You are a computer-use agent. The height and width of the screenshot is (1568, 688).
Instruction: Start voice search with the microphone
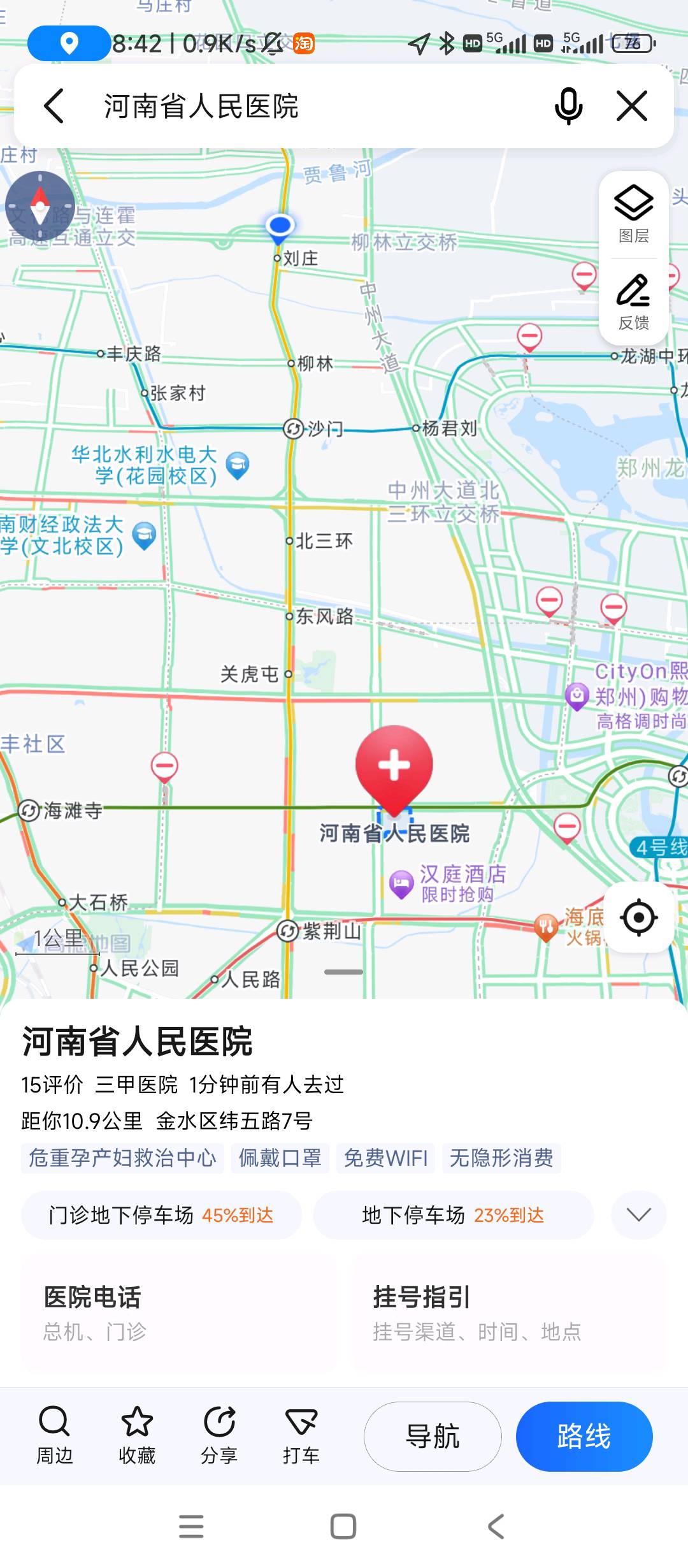[568, 106]
